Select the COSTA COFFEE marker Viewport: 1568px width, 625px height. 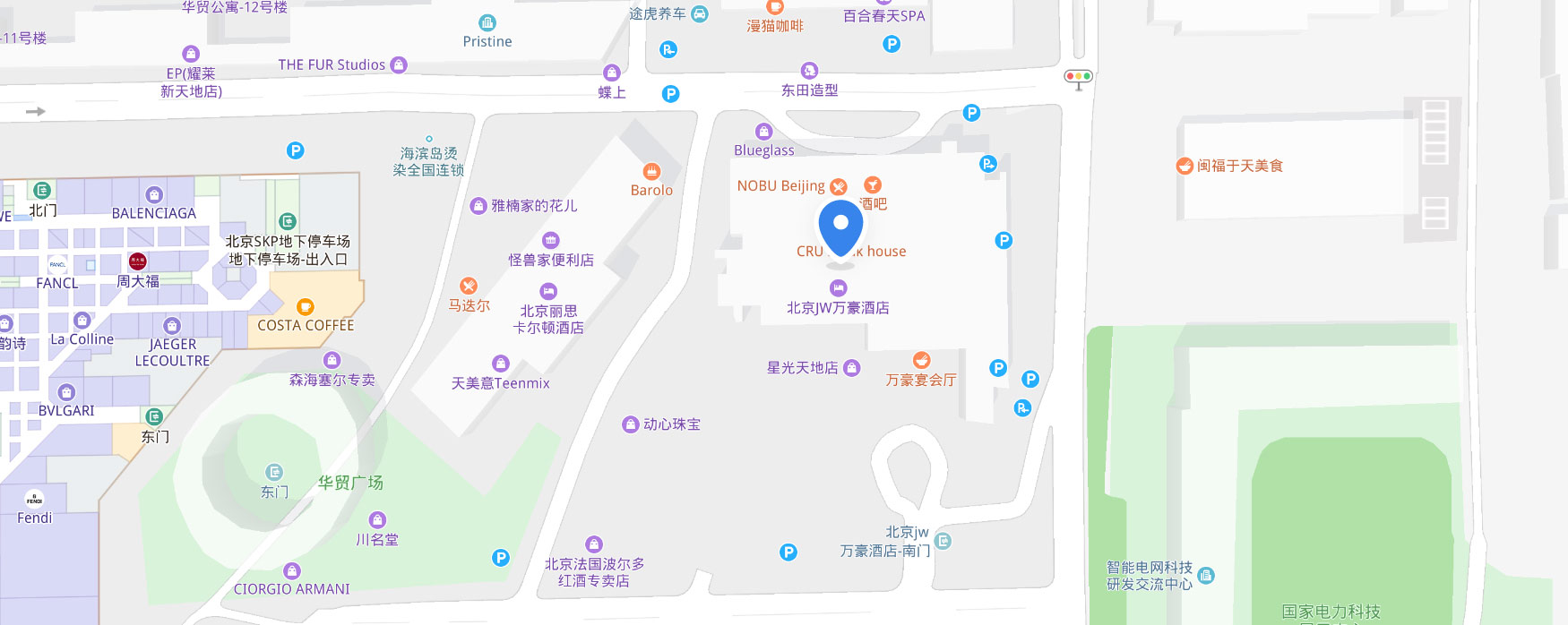pos(306,307)
